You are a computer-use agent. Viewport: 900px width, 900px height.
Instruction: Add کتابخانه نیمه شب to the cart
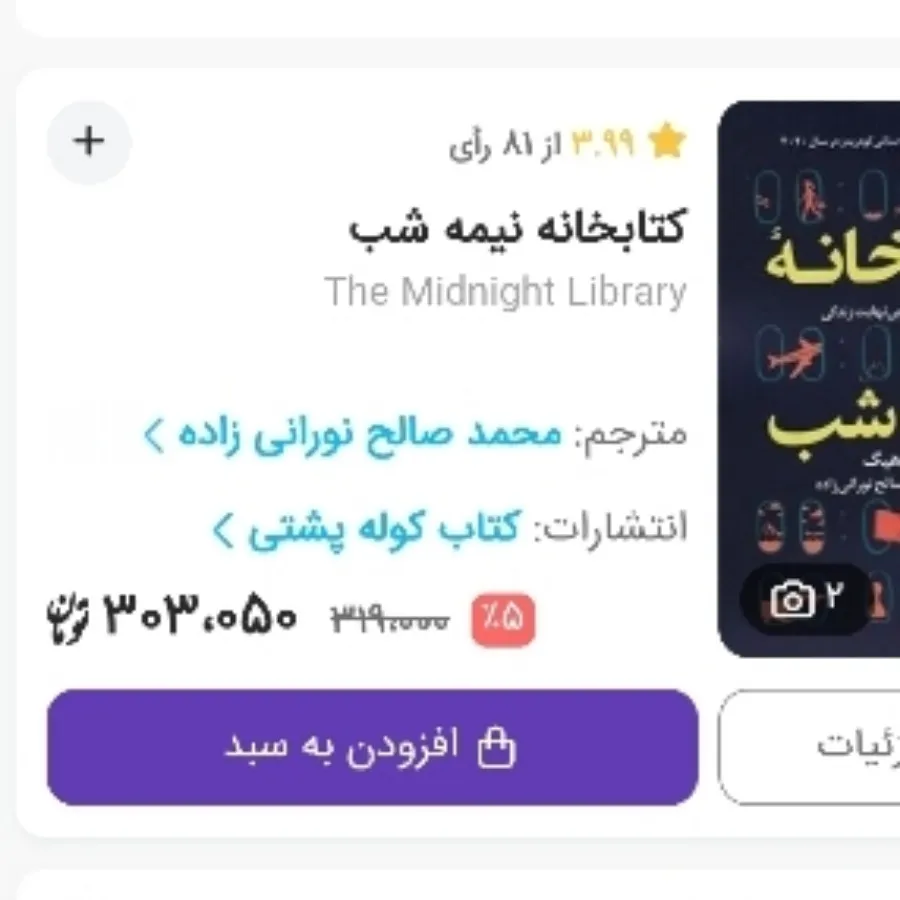pos(372,747)
